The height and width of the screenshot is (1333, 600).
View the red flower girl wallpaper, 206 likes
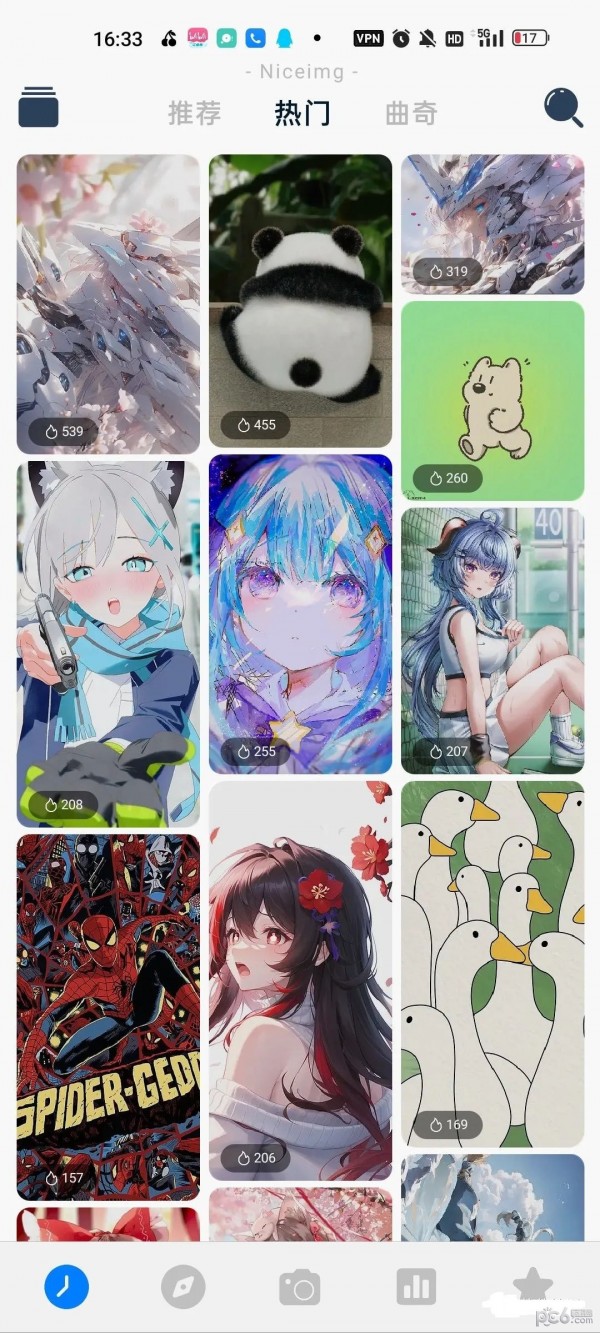click(x=300, y=980)
